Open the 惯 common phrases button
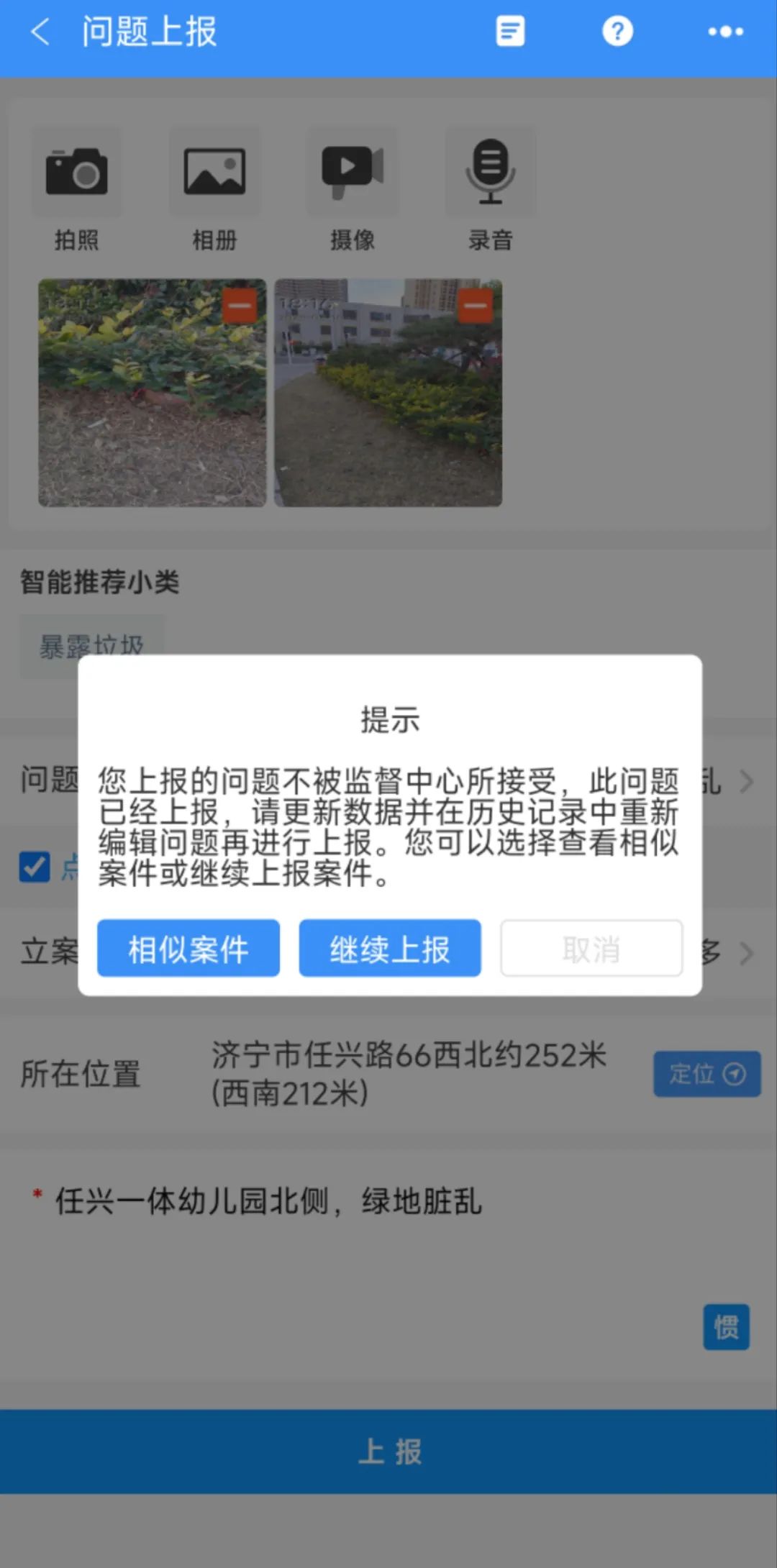The height and width of the screenshot is (1568, 777). pos(726,1327)
